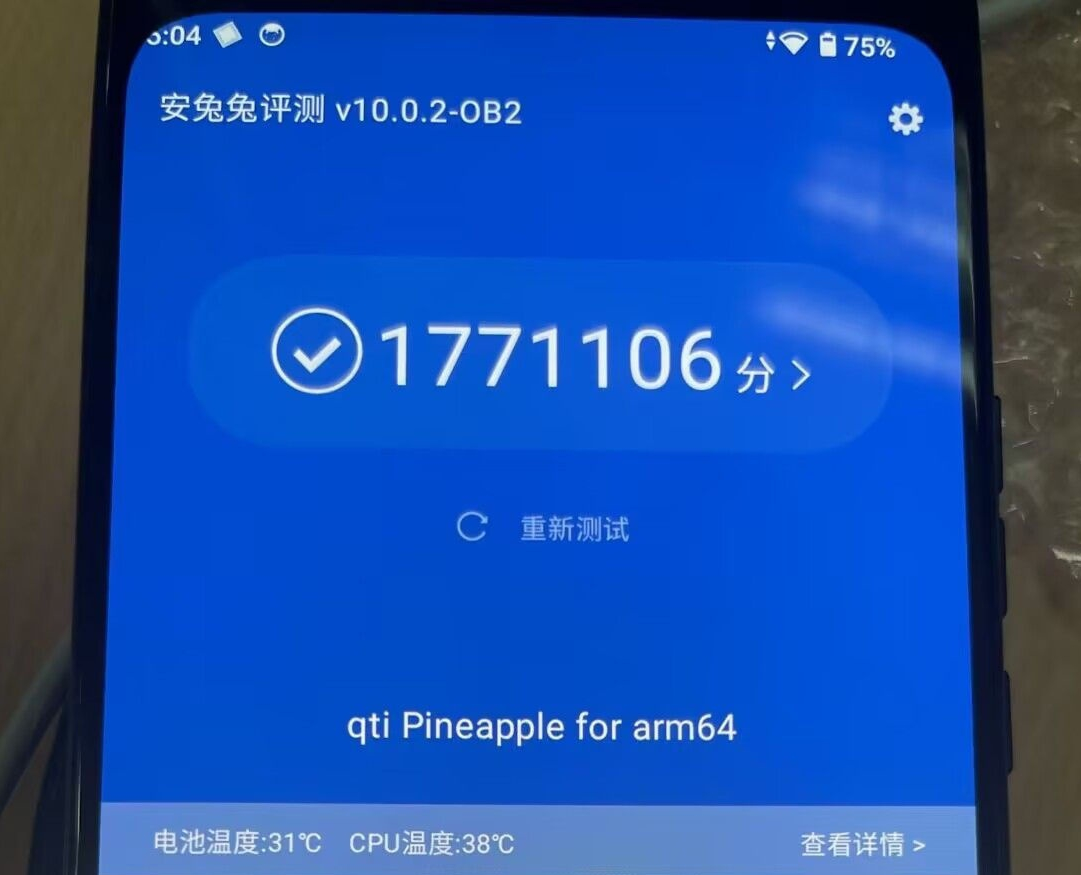Open 查看详情 for temperature details
The height and width of the screenshot is (875, 1081).
coord(862,844)
